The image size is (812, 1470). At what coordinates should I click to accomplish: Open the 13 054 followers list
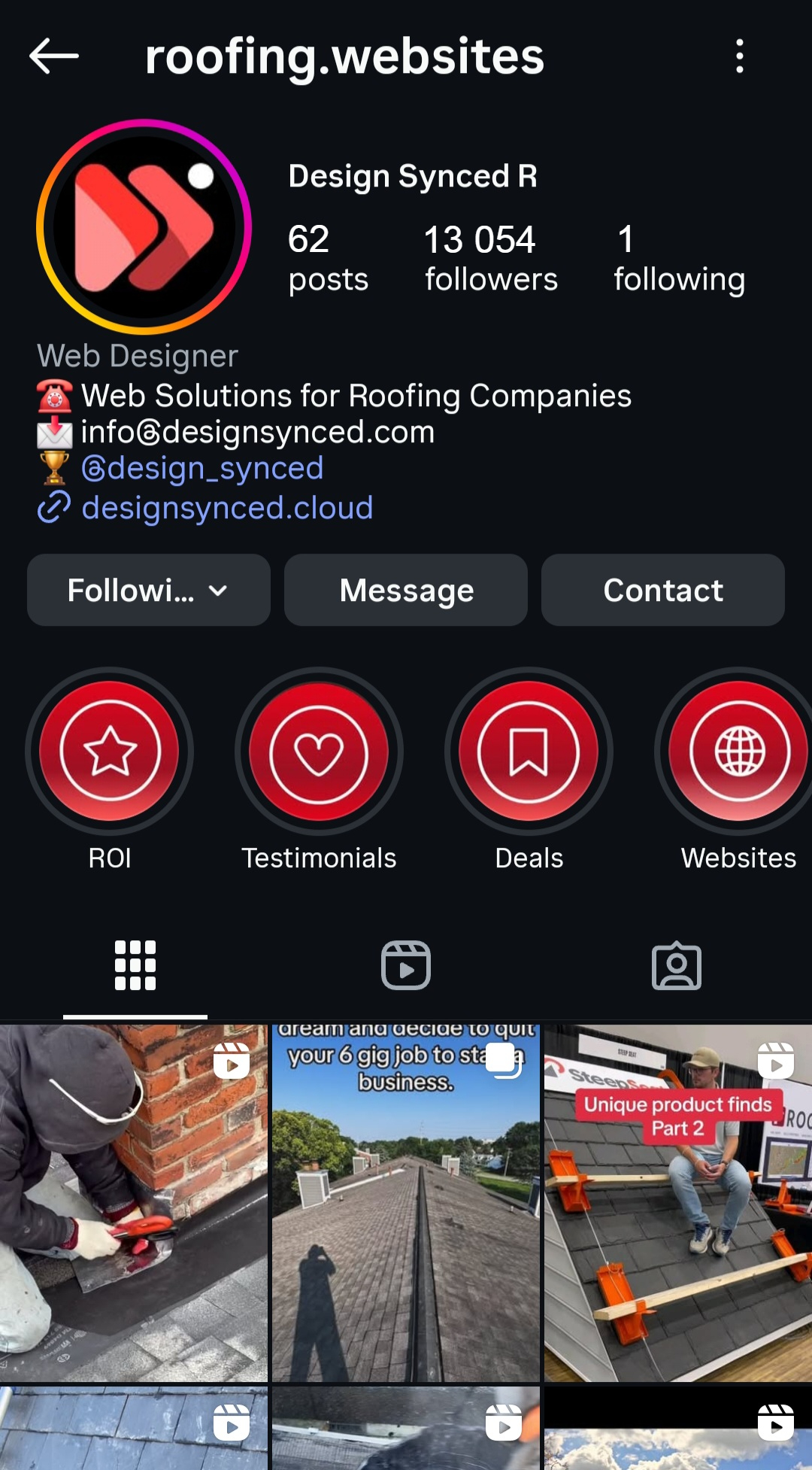pyautogui.click(x=490, y=258)
